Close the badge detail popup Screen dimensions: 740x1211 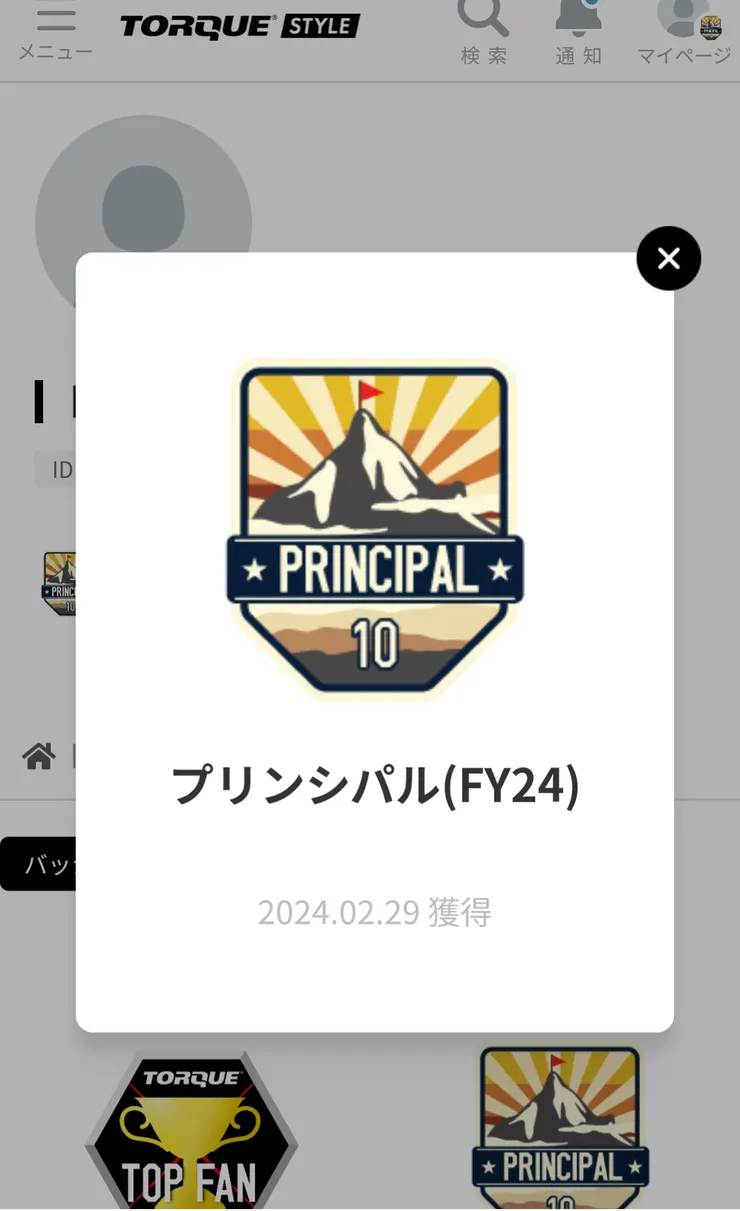click(x=668, y=258)
